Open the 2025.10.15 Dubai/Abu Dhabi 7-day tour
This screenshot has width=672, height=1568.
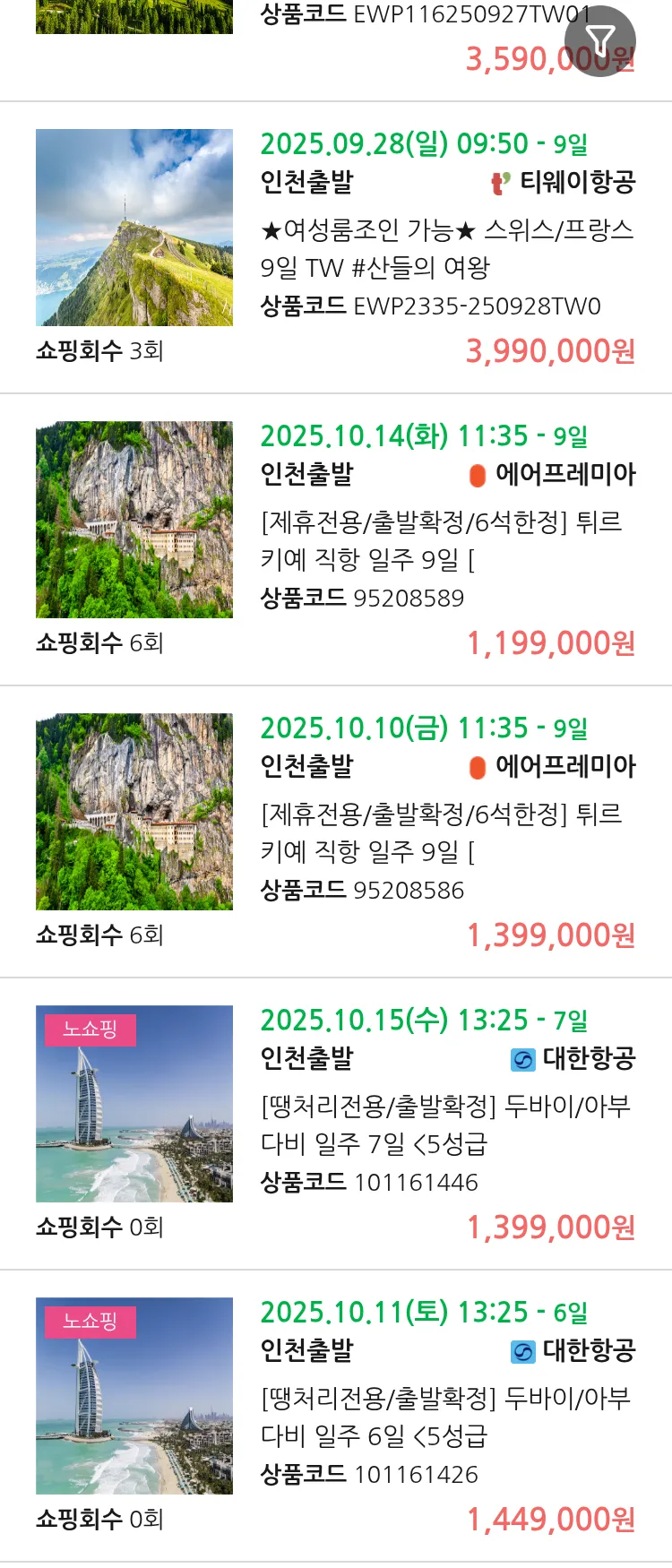[446, 1124]
